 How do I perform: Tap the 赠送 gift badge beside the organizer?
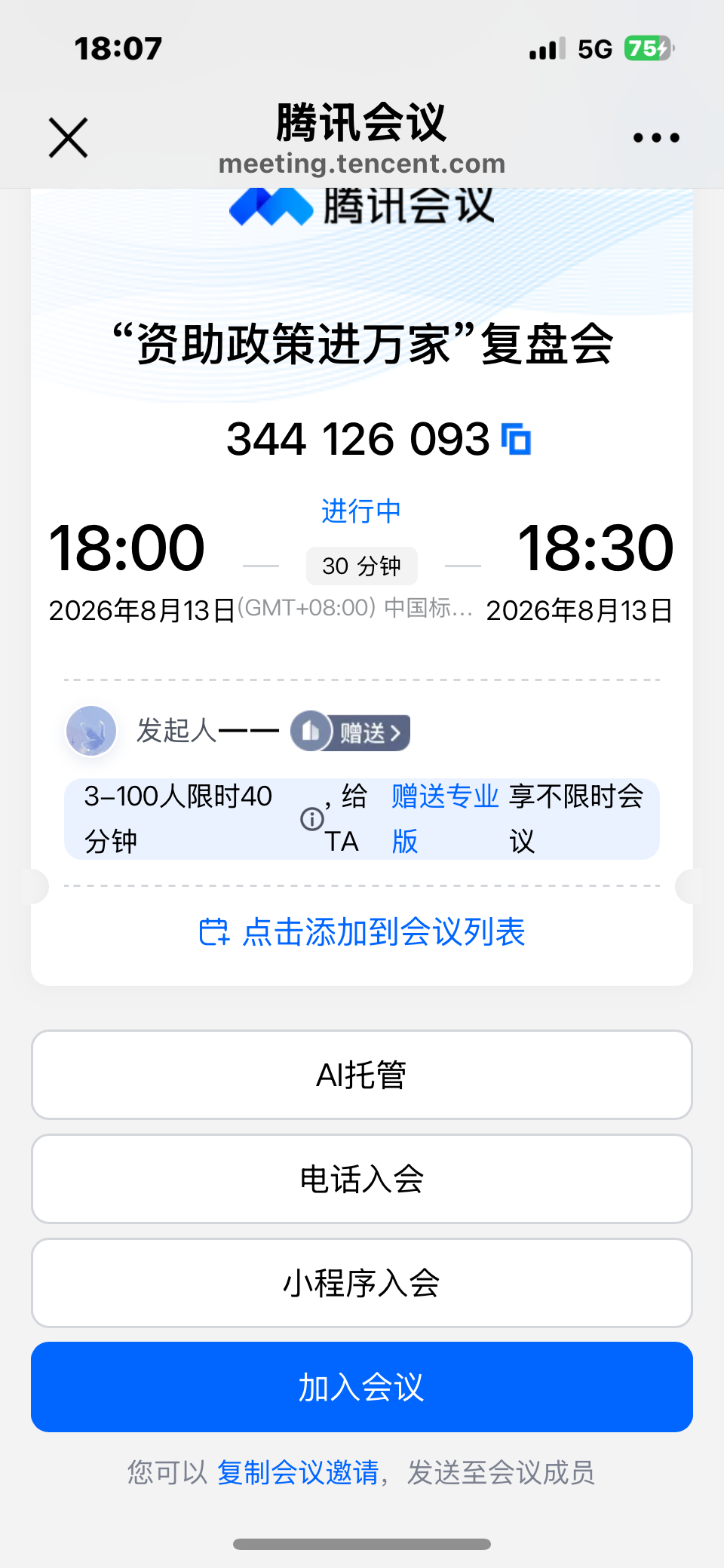(351, 732)
